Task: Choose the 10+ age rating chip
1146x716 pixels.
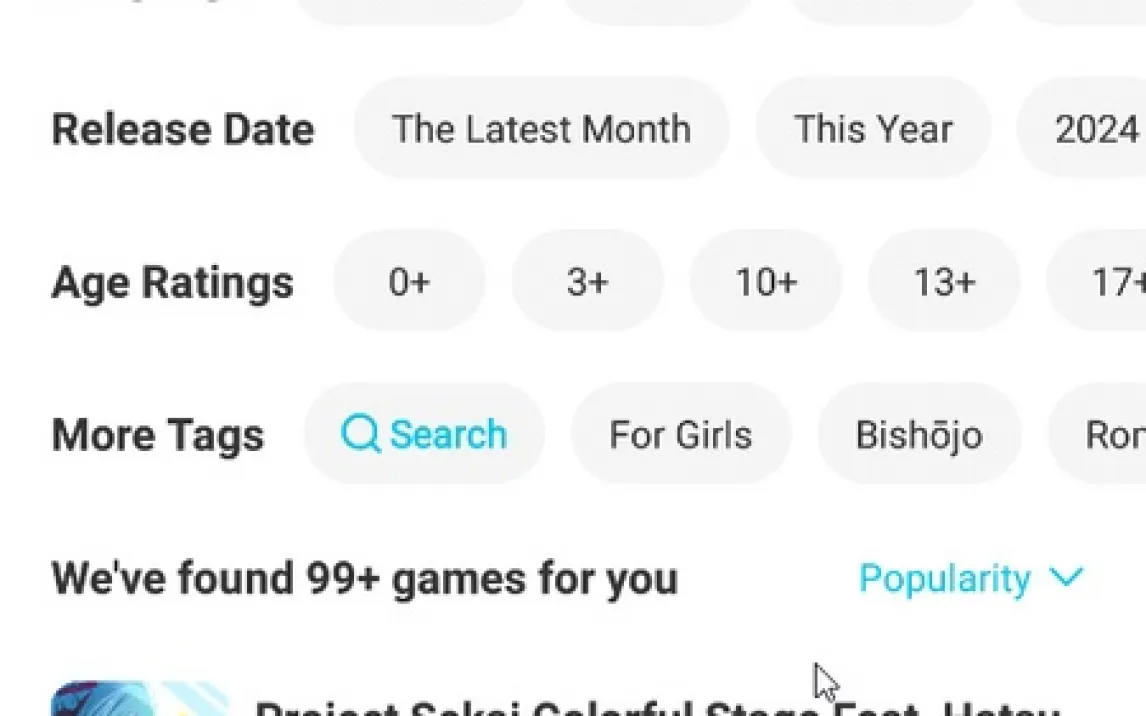Action: pos(766,282)
